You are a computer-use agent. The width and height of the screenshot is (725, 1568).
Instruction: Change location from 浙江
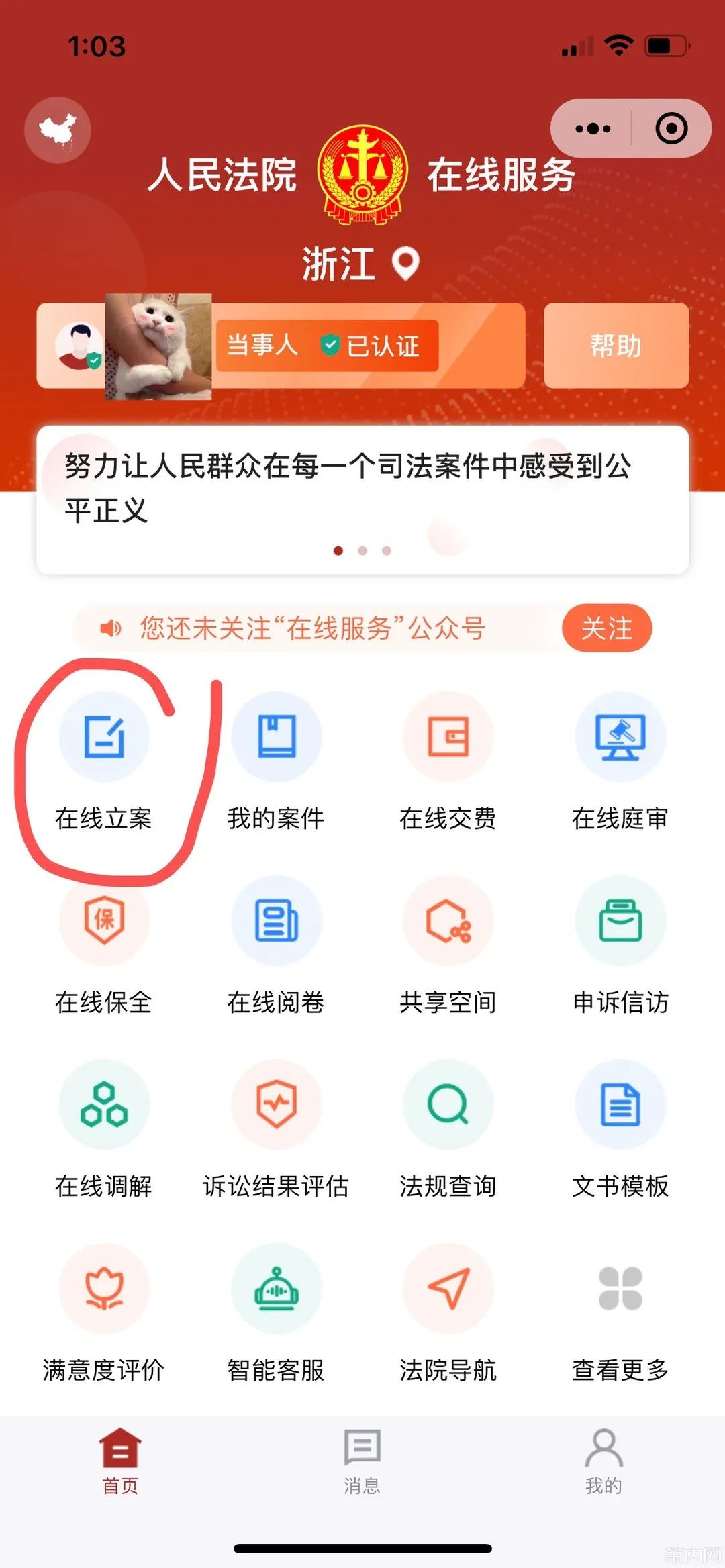361,264
